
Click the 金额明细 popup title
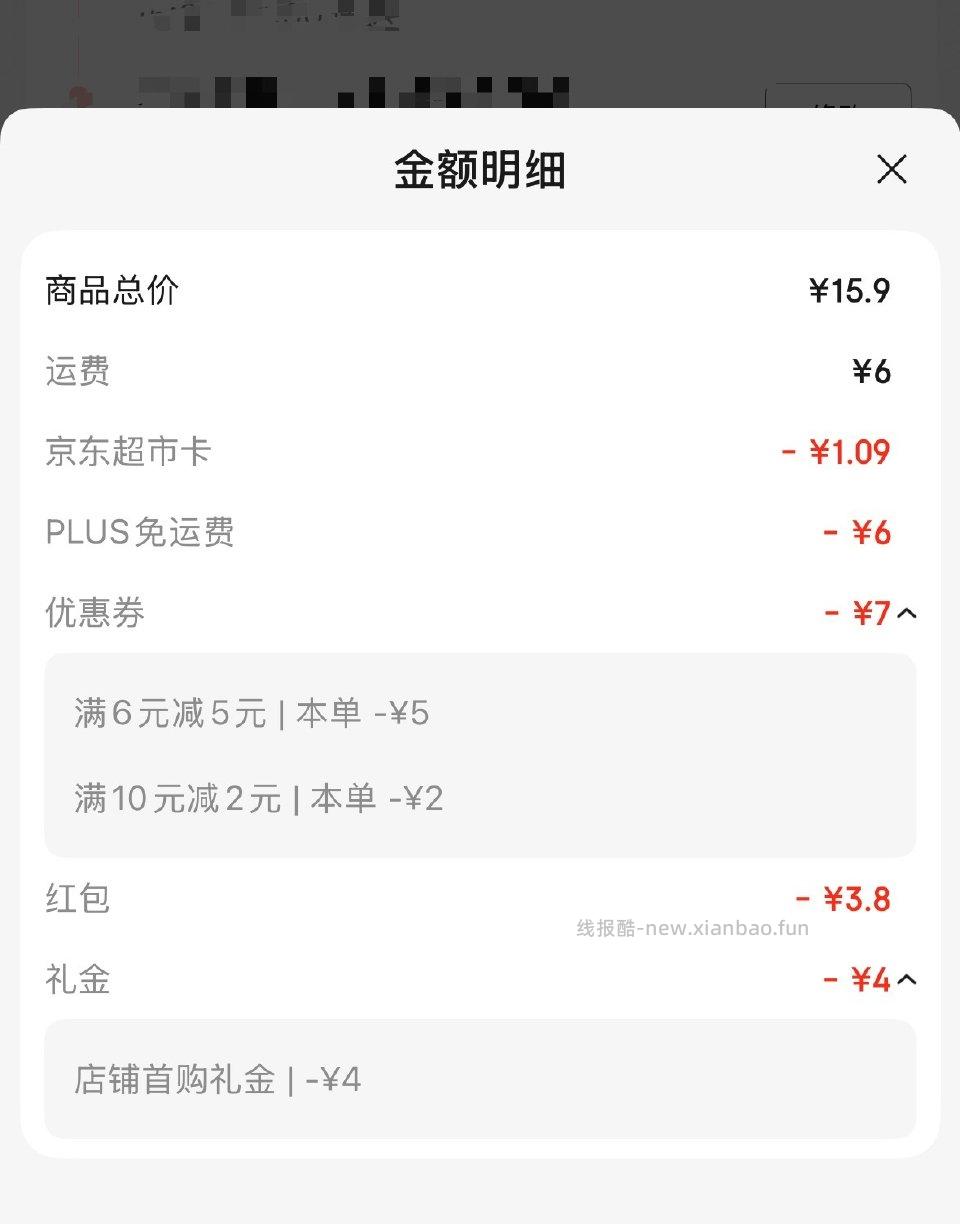coord(480,170)
